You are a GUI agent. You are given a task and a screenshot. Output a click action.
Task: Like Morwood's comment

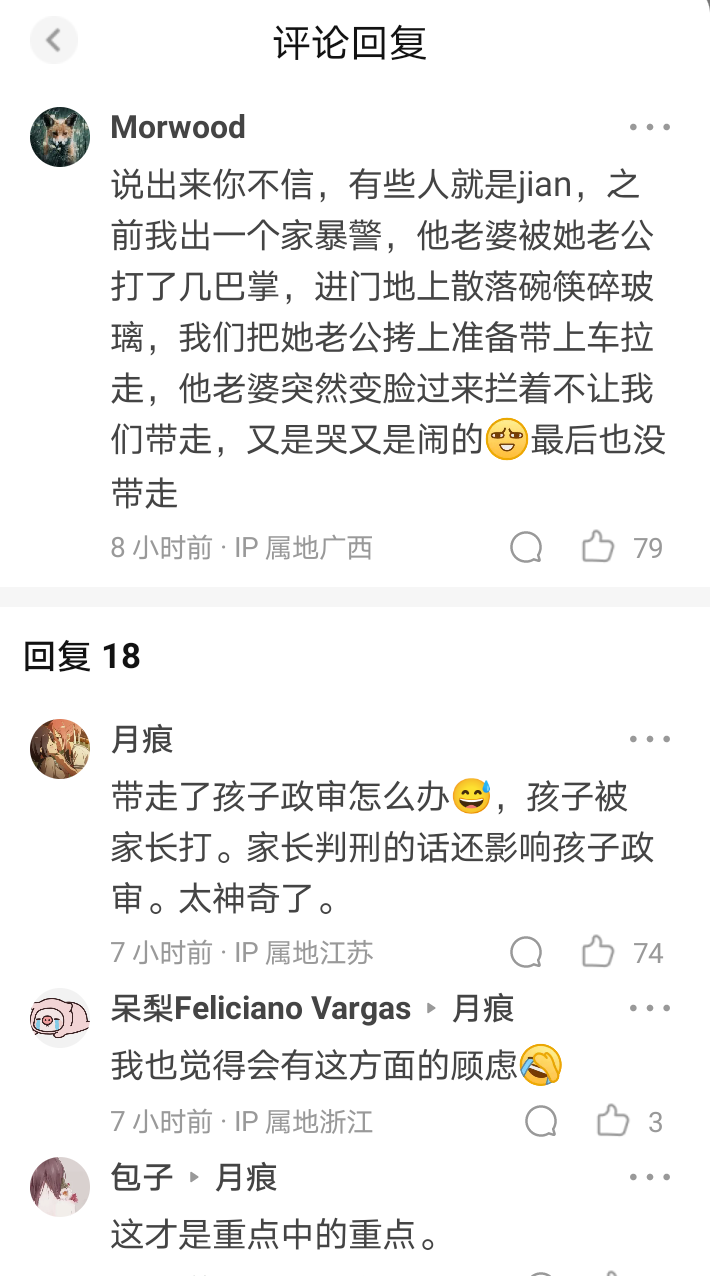point(598,547)
